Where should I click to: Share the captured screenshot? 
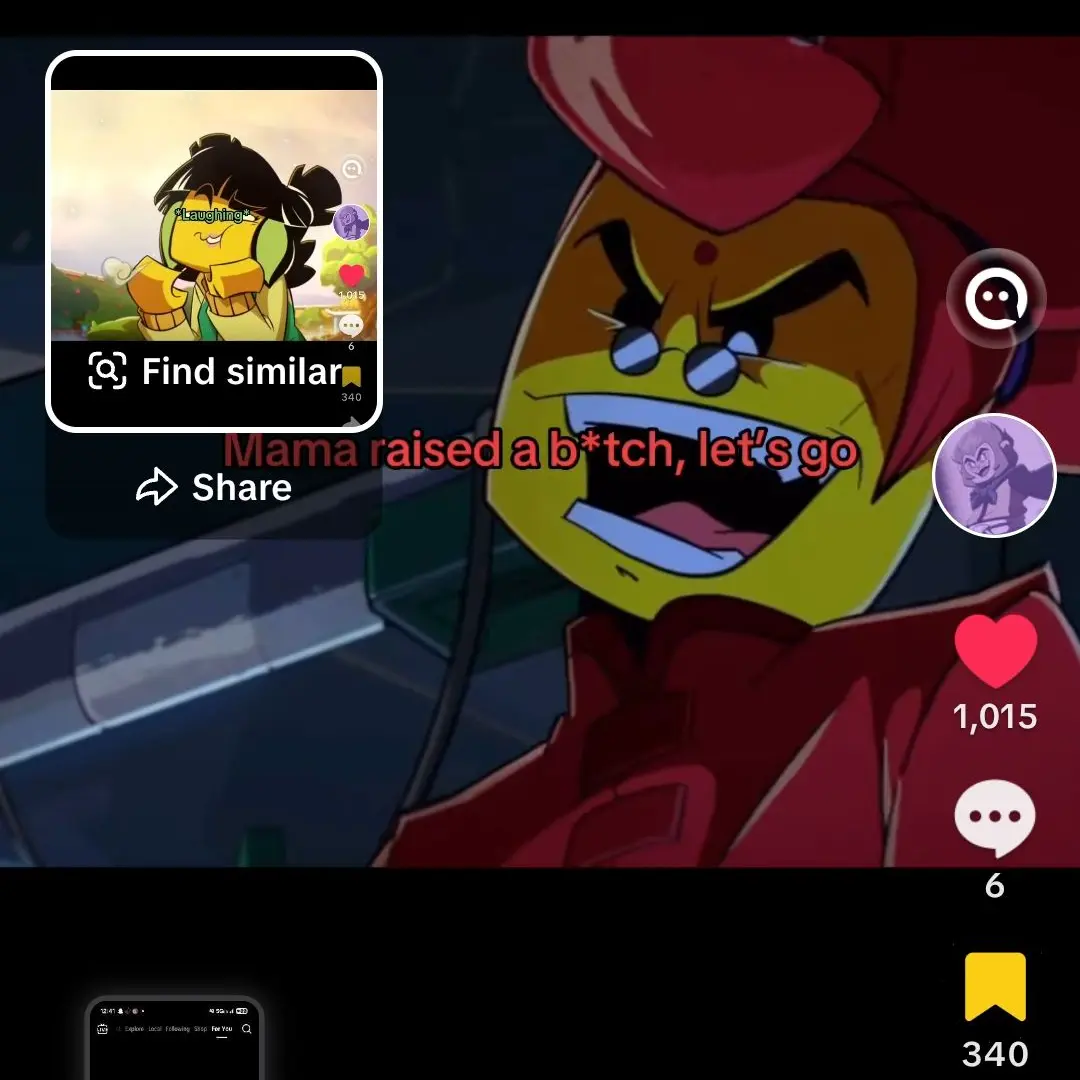tap(214, 488)
